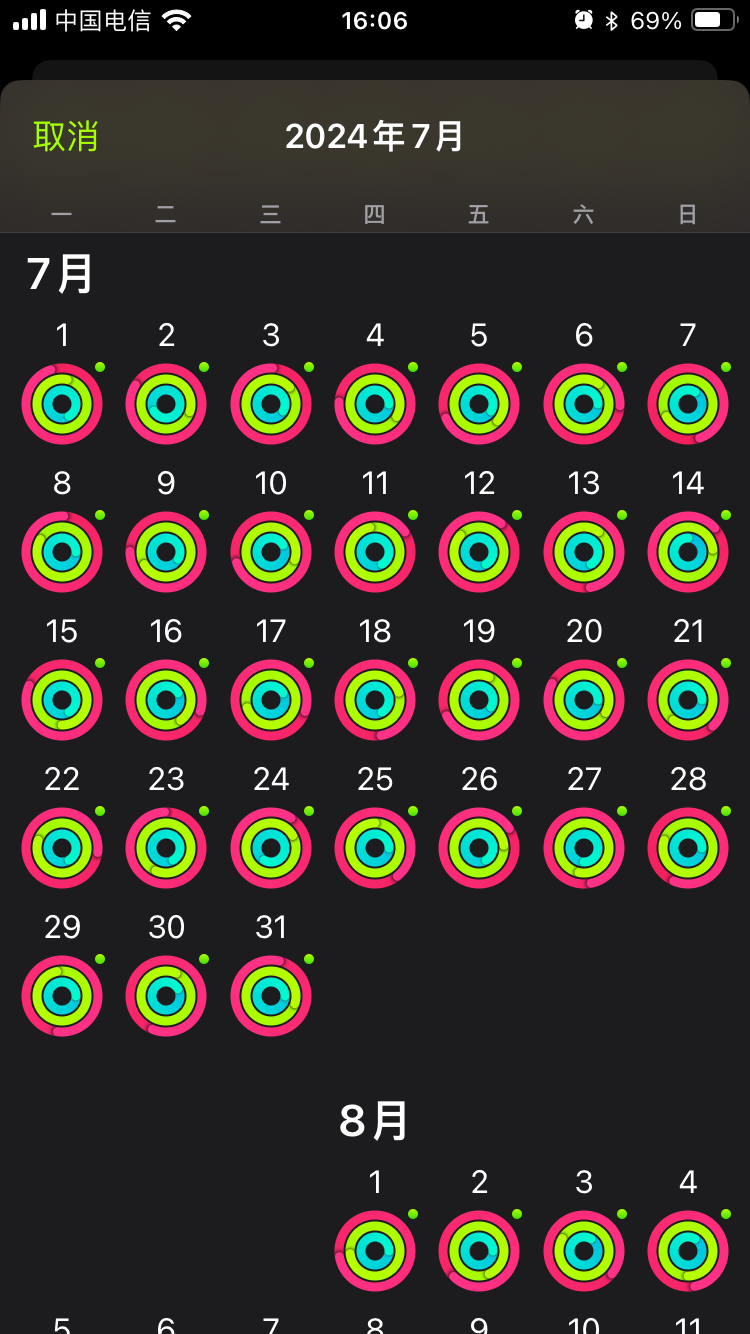Image resolution: width=750 pixels, height=1334 pixels.
Task: Select July 12 in the calendar
Action: pyautogui.click(x=479, y=552)
